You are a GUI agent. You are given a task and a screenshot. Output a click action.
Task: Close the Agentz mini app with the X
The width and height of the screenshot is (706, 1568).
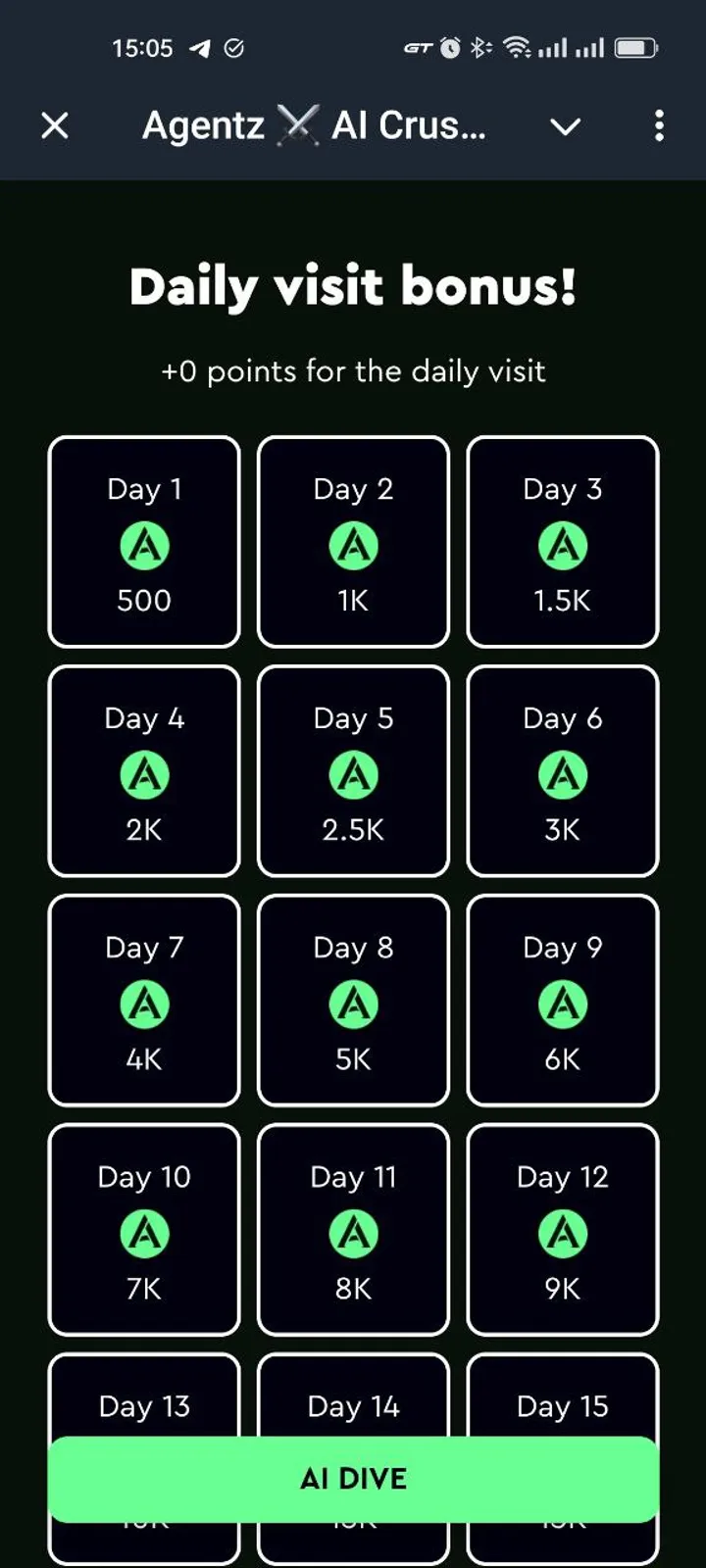click(x=56, y=125)
